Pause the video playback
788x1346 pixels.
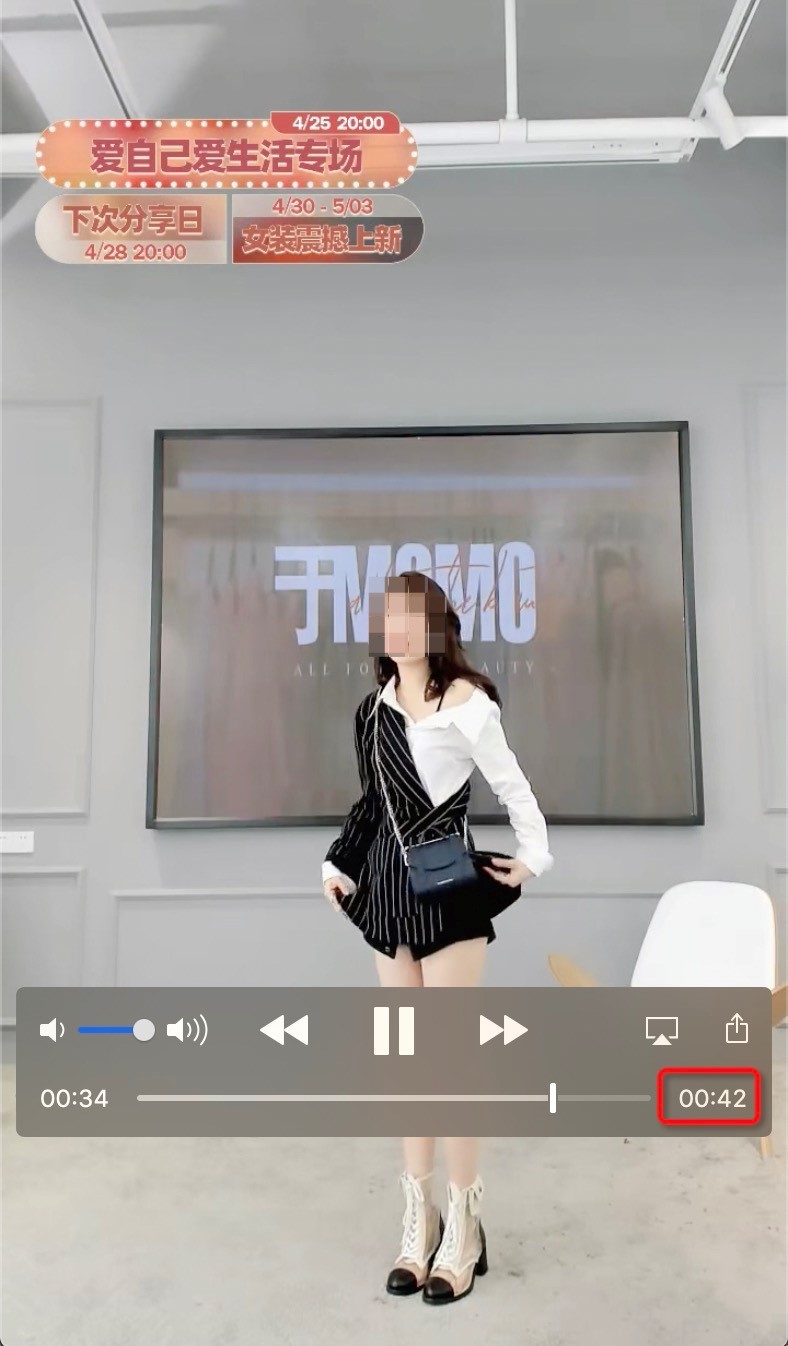point(393,1030)
